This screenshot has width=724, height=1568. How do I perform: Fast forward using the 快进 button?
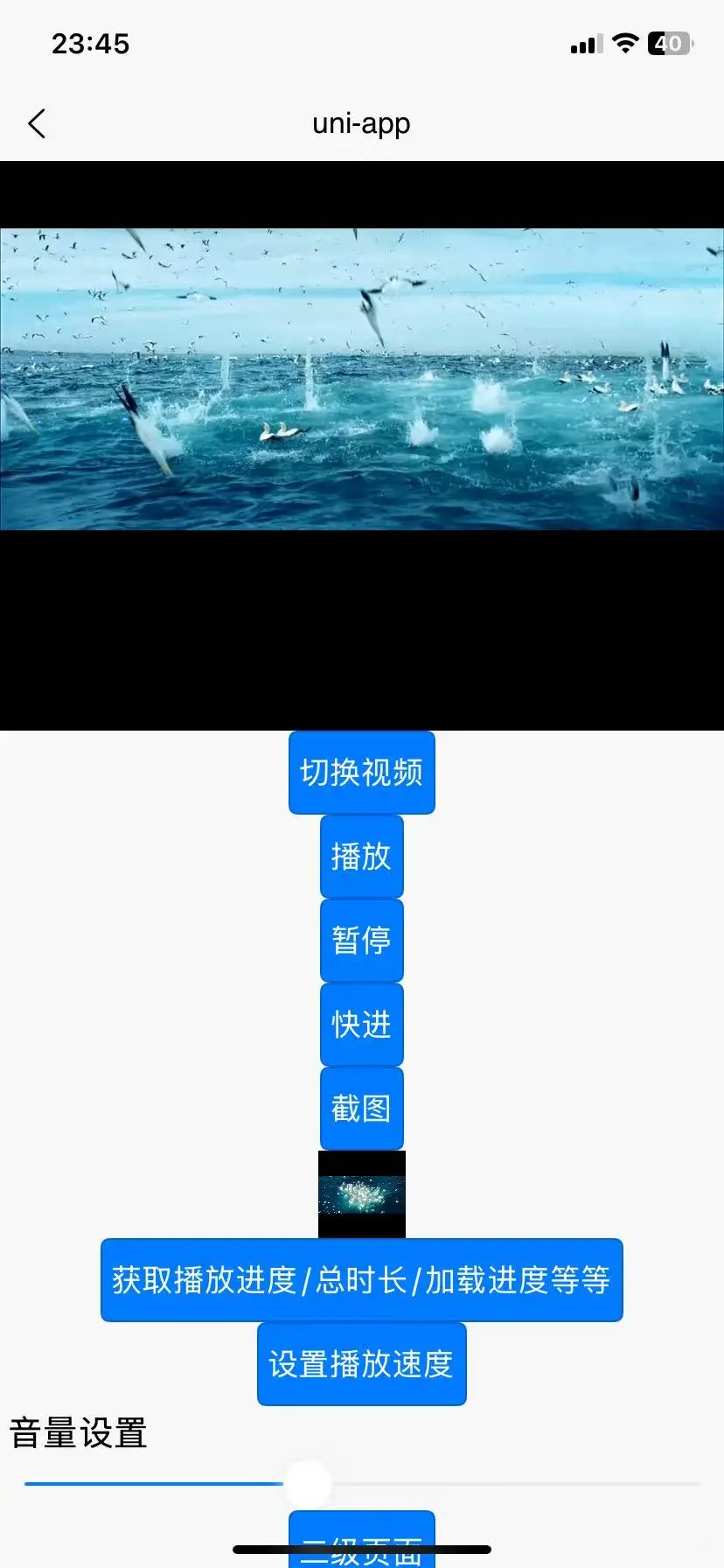coord(361,1024)
